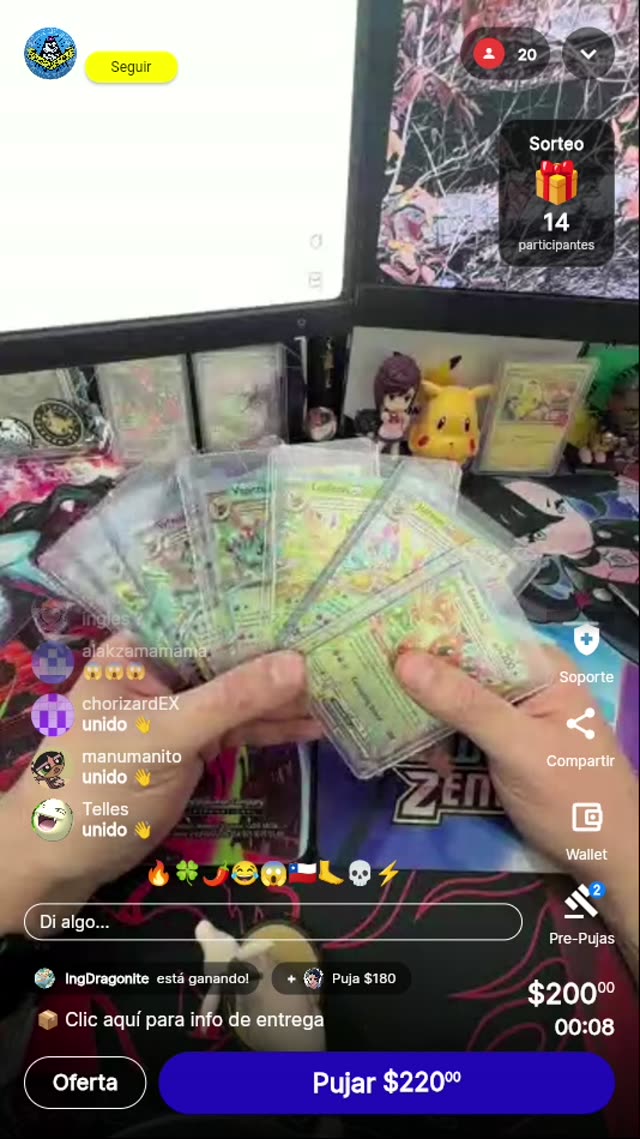Expand the dropdown chevron at top right
Image resolution: width=640 pixels, height=1139 pixels.
coord(588,54)
